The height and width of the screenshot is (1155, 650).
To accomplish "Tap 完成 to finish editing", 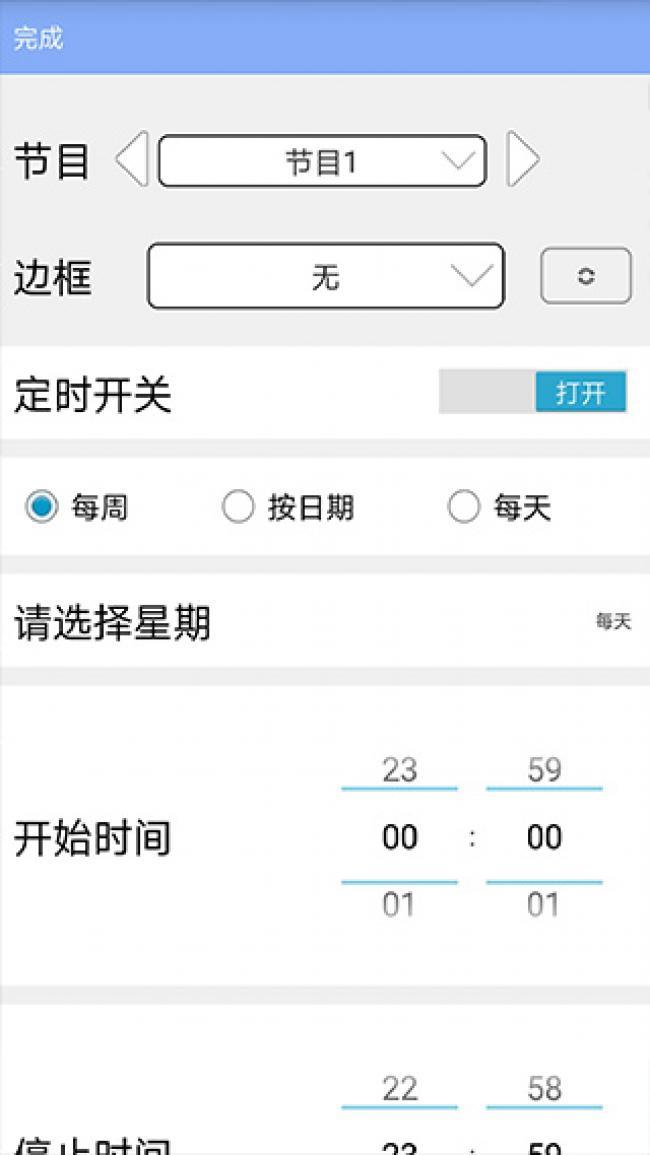I will click(x=38, y=38).
